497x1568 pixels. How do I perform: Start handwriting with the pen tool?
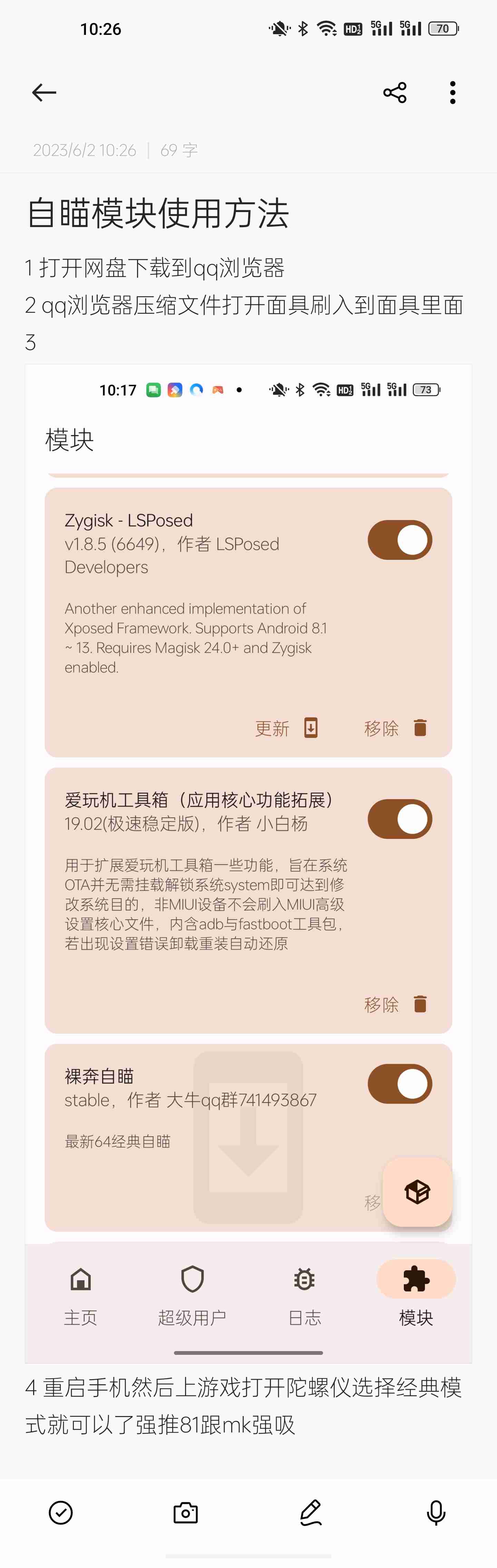311,1513
